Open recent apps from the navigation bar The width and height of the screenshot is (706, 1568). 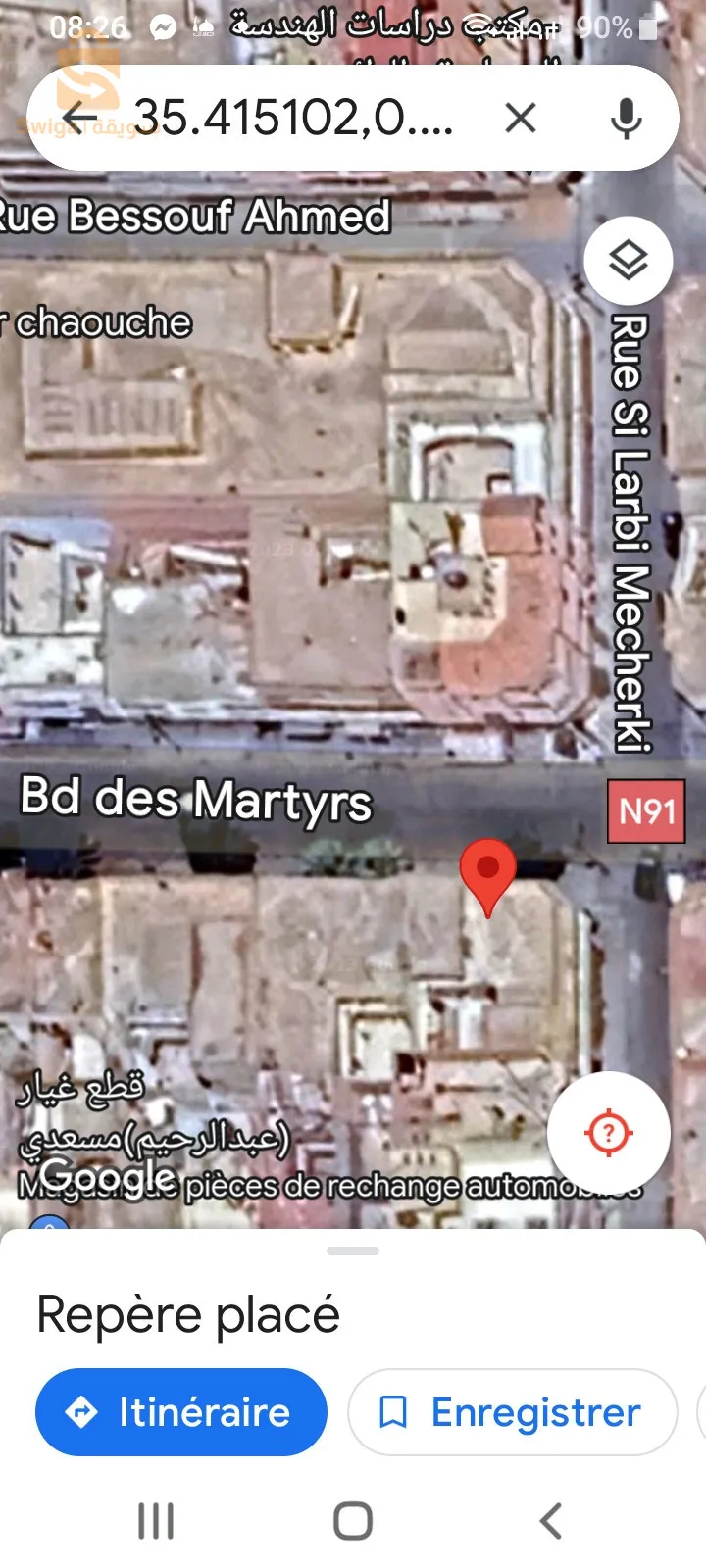click(156, 1521)
